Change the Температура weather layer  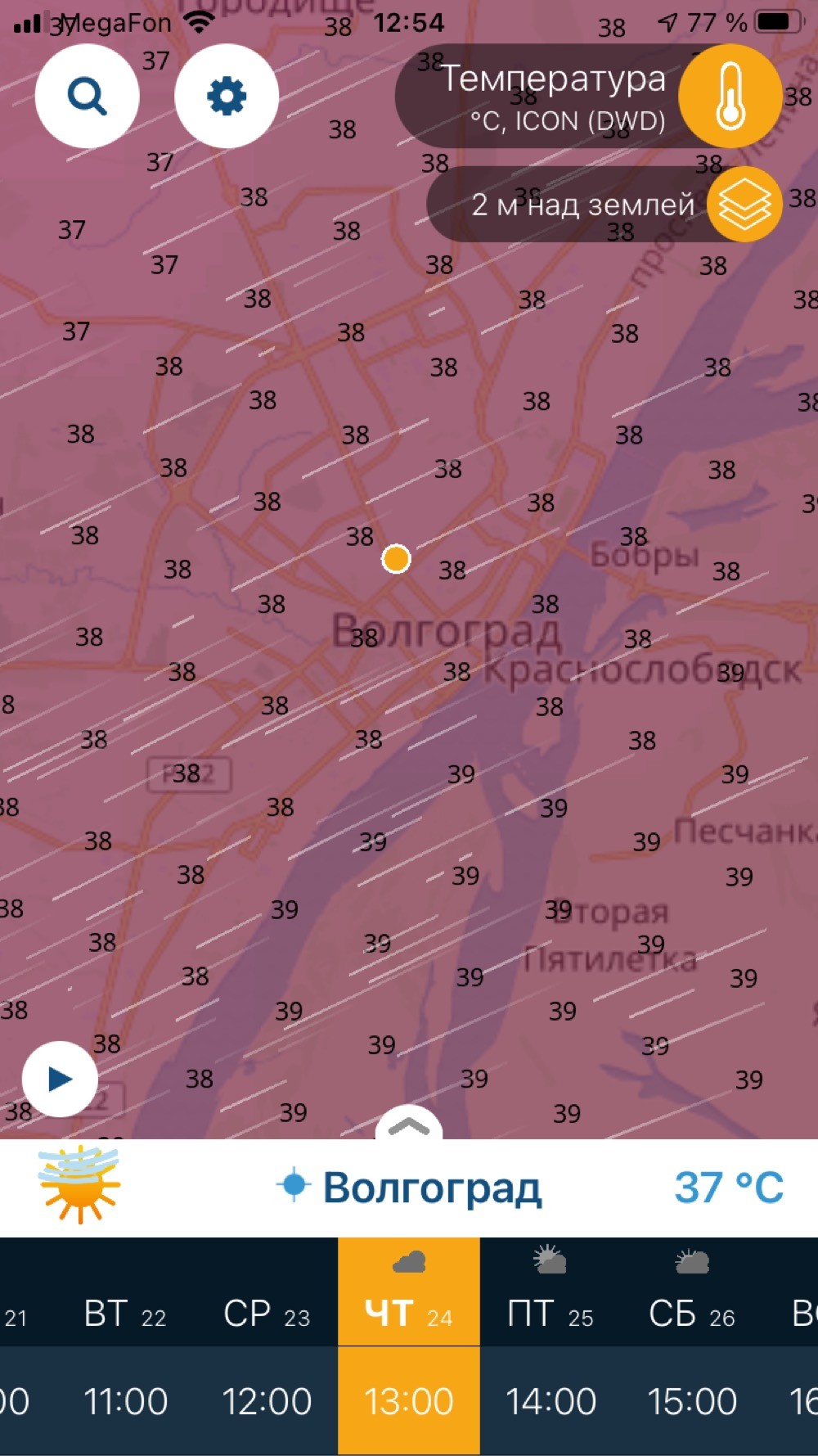click(x=588, y=96)
